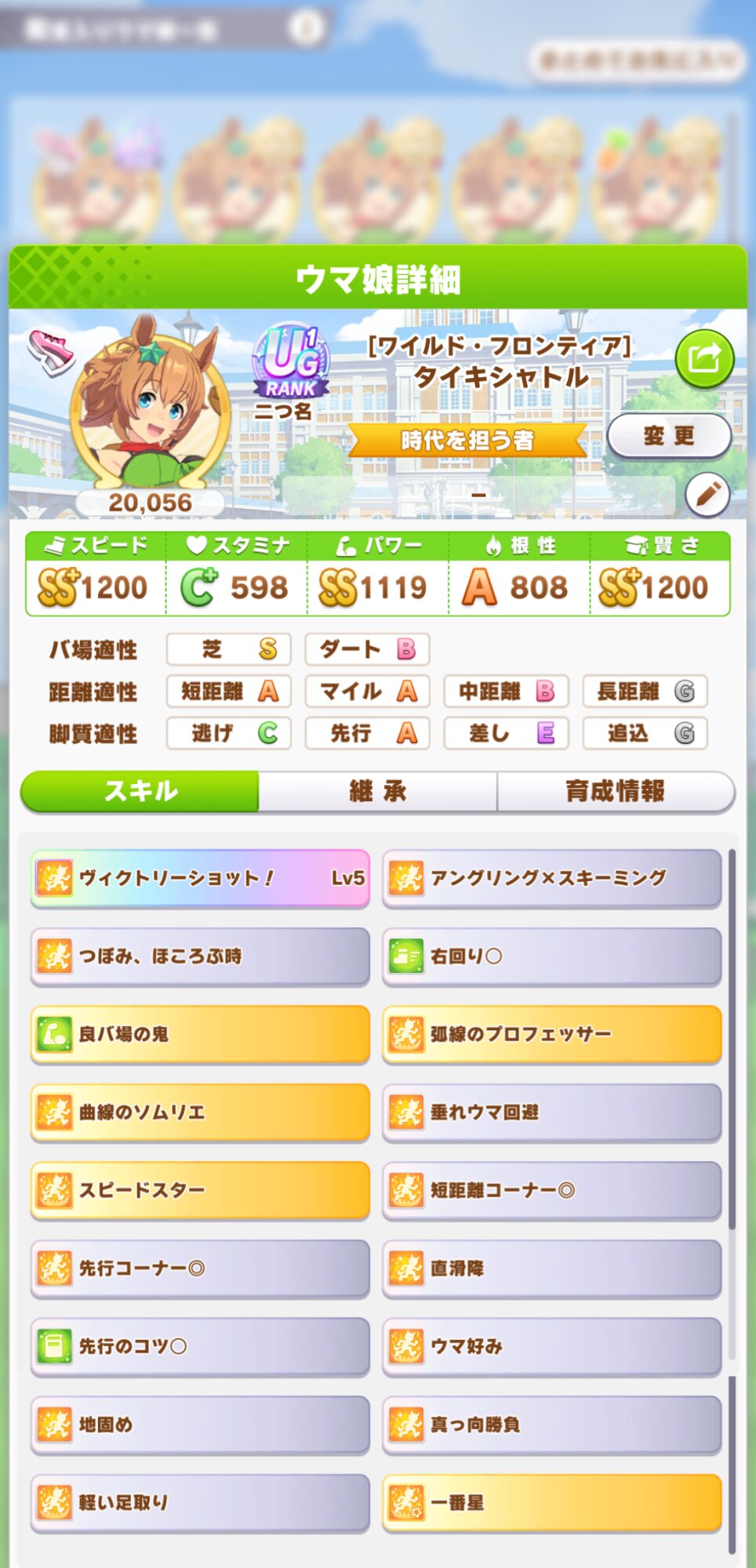View the 右回り○ skill details
The width and height of the screenshot is (756, 1568).
(551, 956)
